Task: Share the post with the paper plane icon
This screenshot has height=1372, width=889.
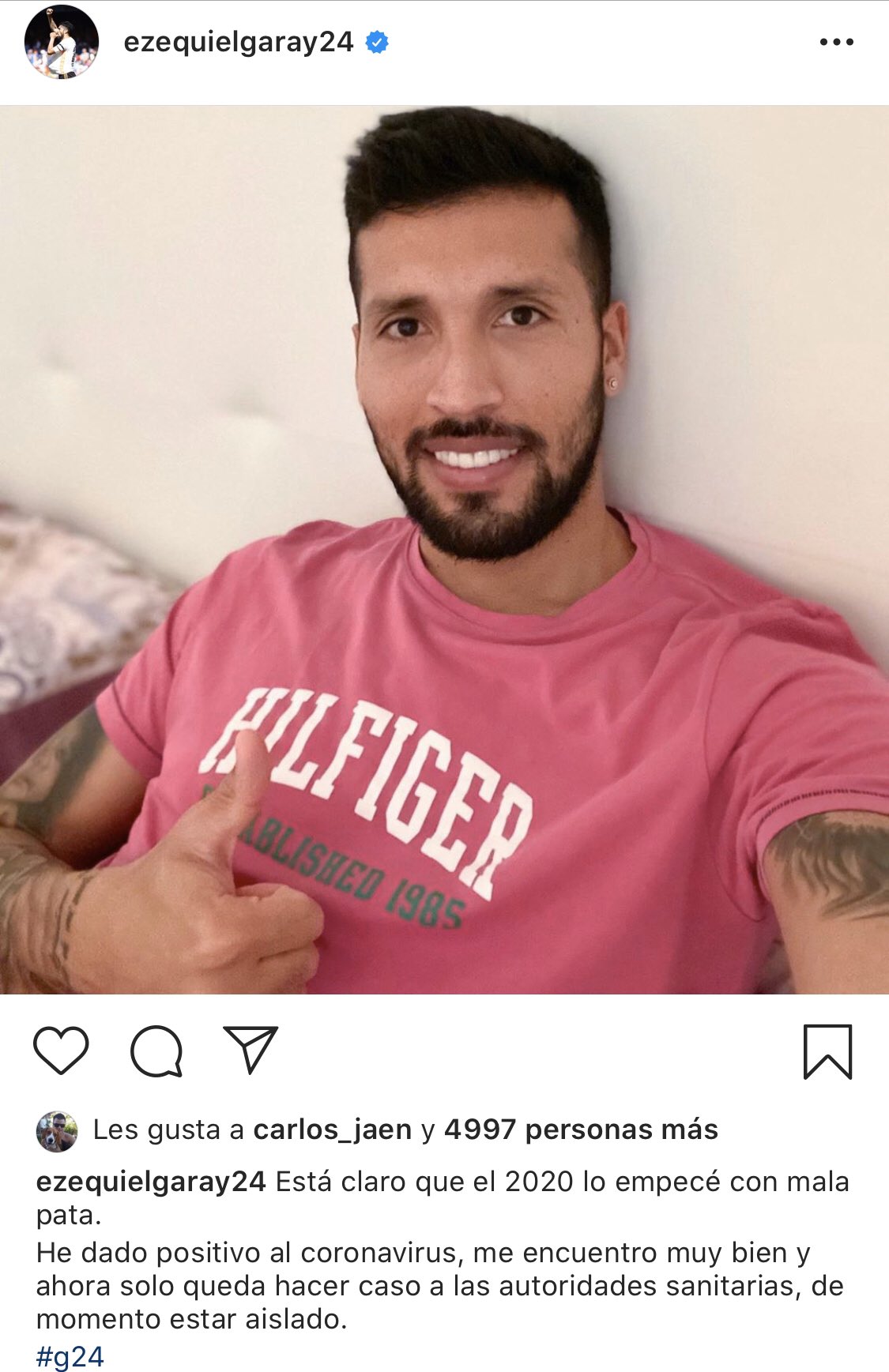Action: coord(251,1049)
